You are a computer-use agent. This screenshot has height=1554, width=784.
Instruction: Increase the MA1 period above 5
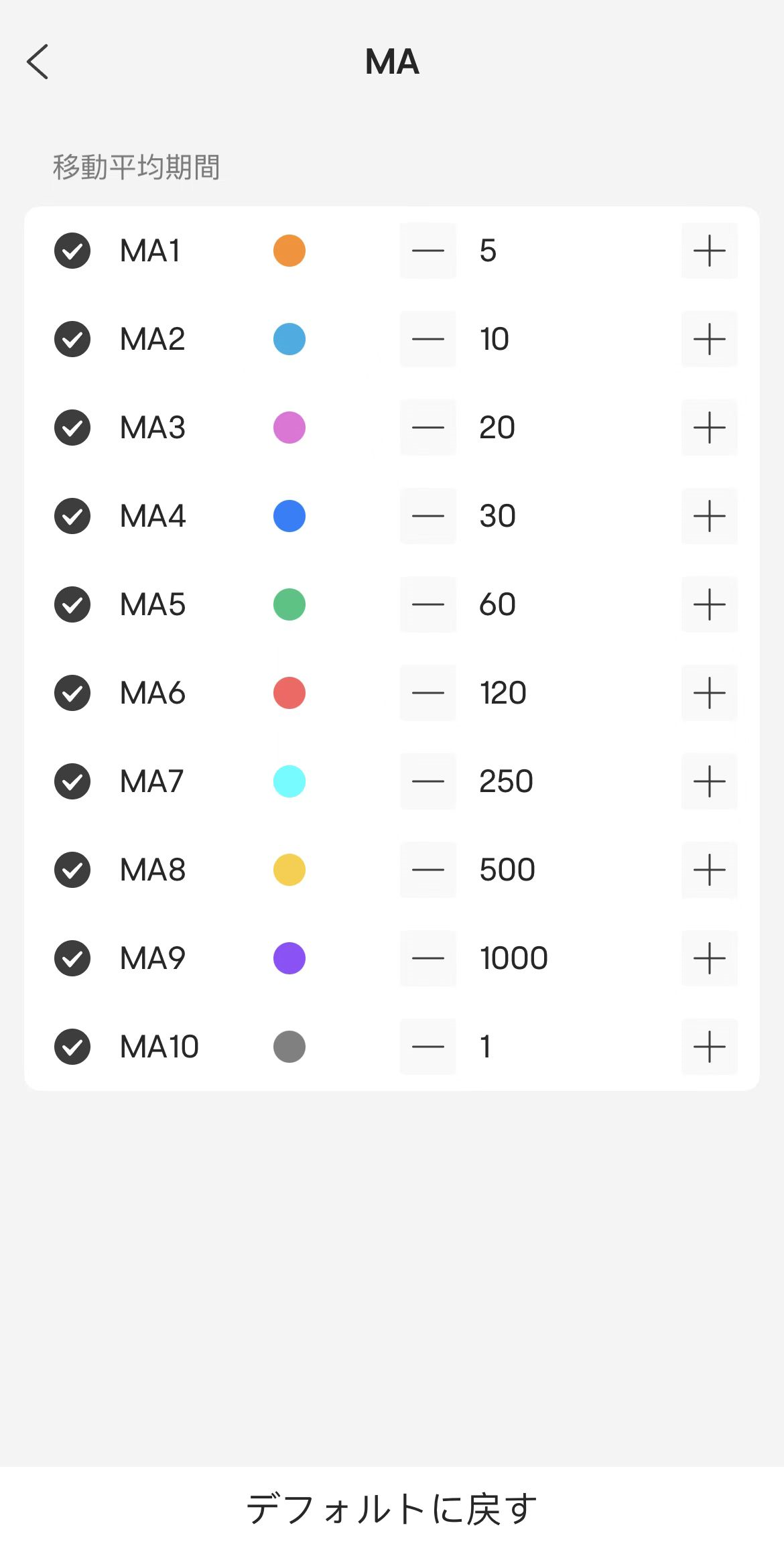tap(709, 251)
